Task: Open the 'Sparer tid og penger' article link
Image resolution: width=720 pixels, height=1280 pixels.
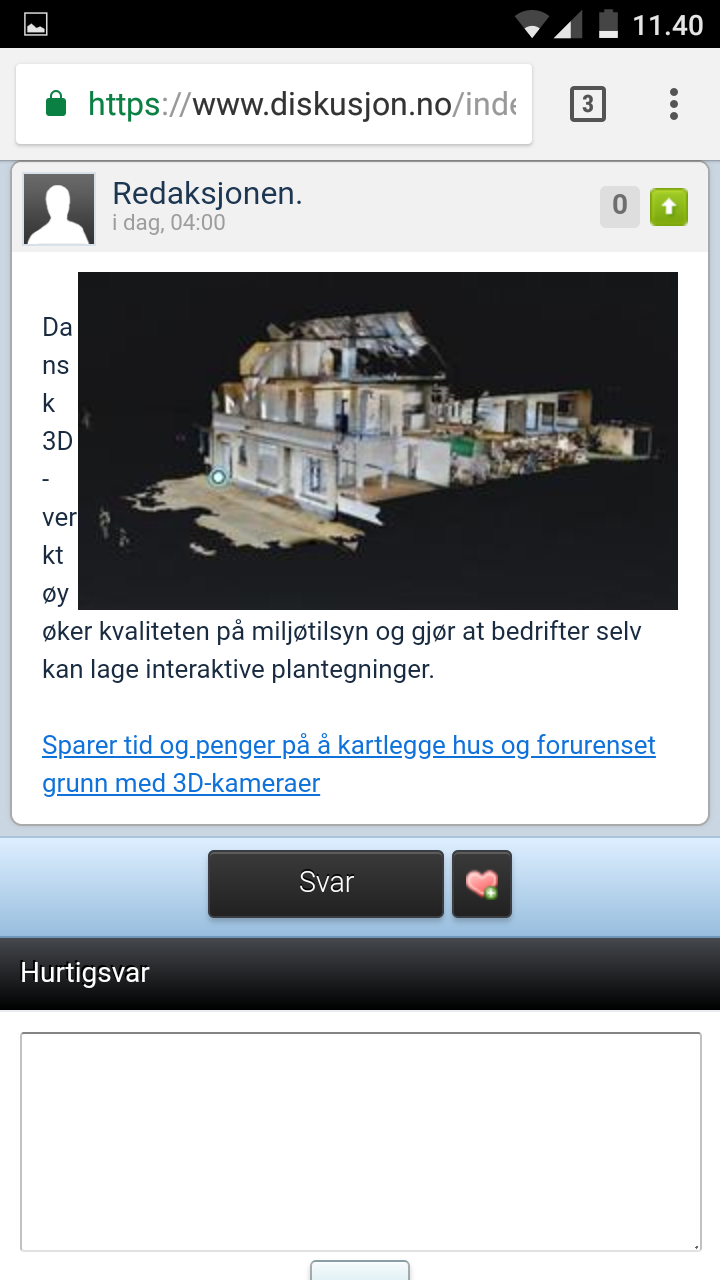Action: pyautogui.click(x=349, y=764)
